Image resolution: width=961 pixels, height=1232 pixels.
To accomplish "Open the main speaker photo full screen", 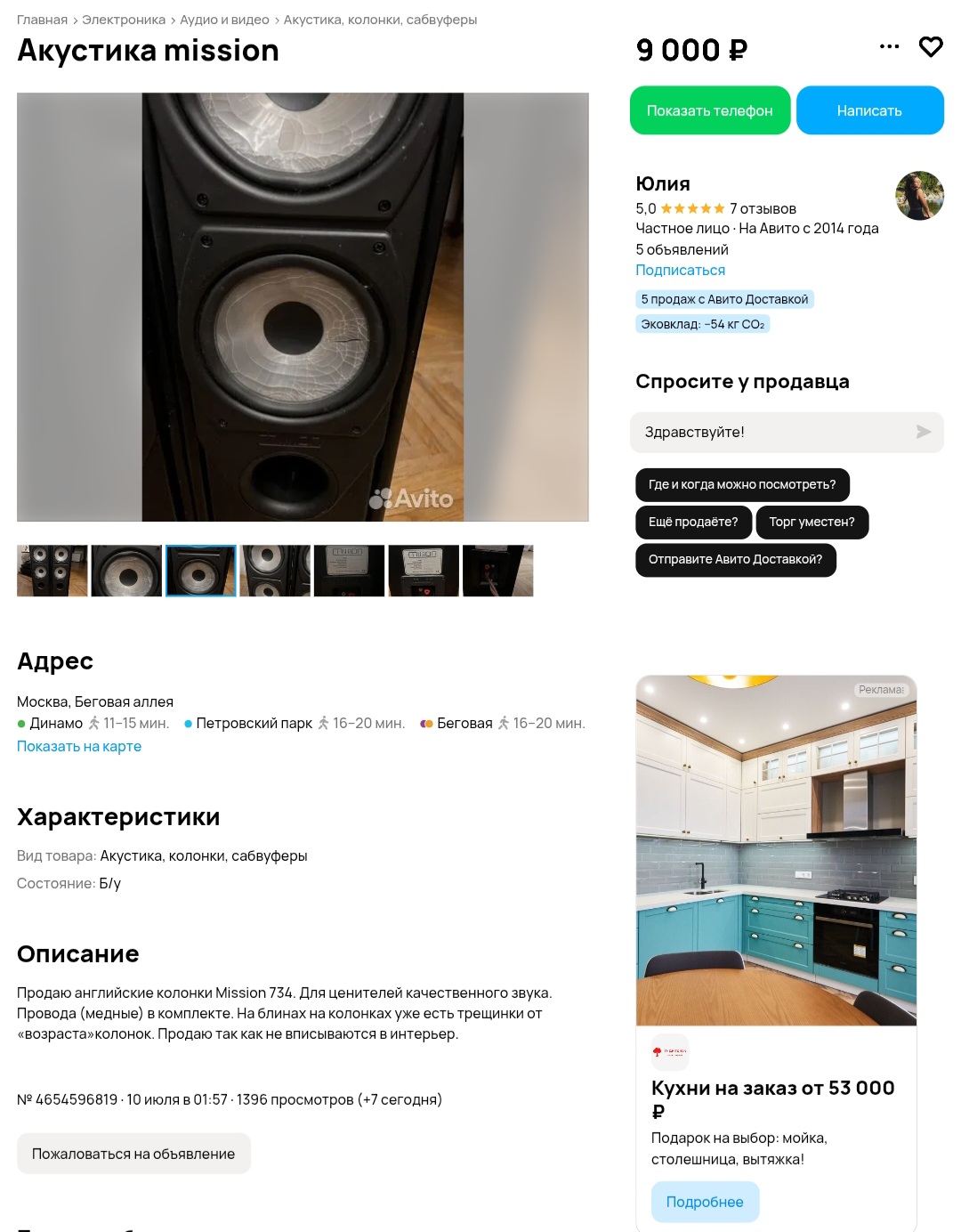I will (303, 307).
